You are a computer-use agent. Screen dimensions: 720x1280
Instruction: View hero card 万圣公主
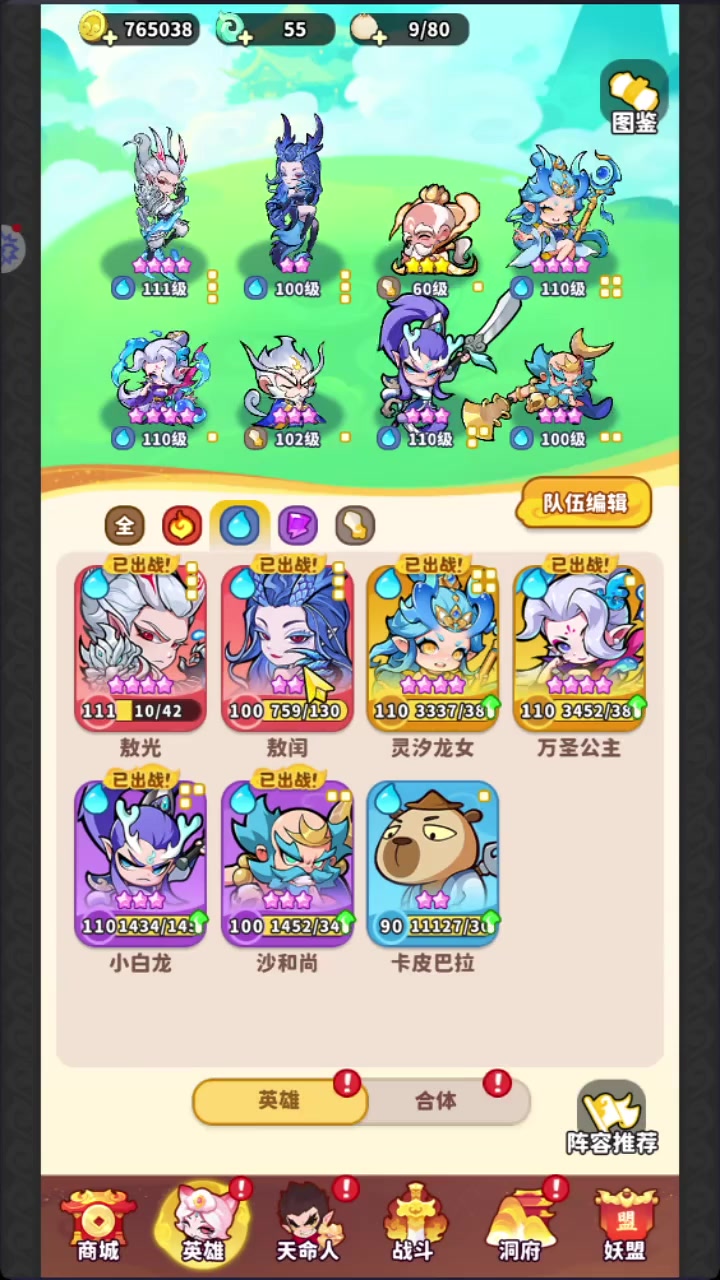pyautogui.click(x=579, y=648)
